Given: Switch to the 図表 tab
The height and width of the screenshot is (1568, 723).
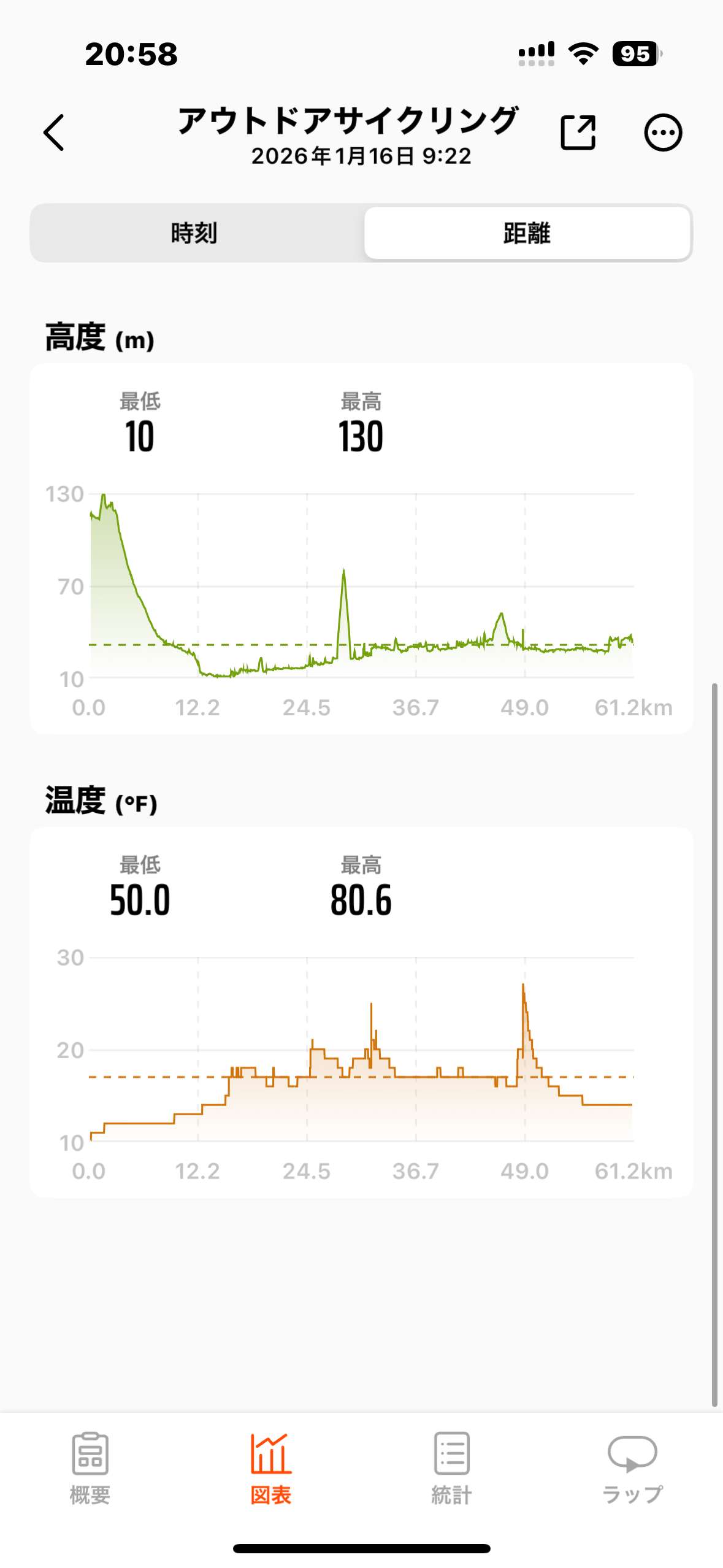Looking at the screenshot, I should coord(271,1467).
